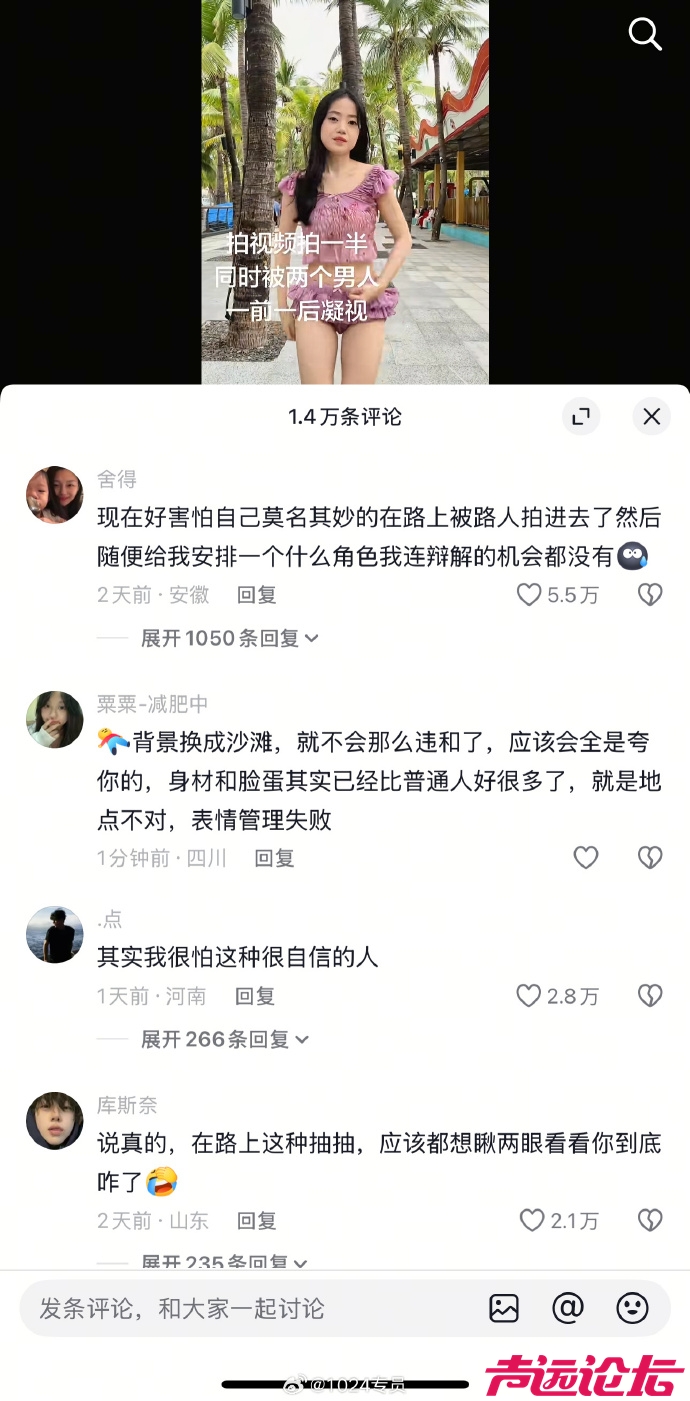Open the emoji picker
This screenshot has height=1401, width=690.
632,1308
